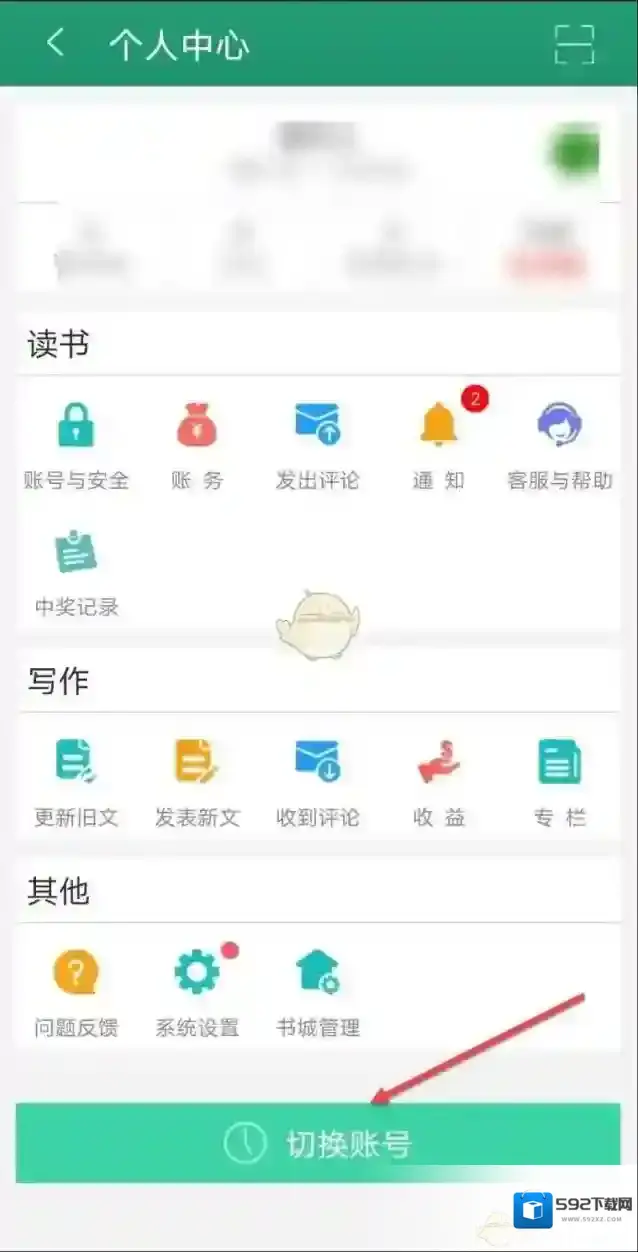638x1252 pixels.
Task: Open 客服与帮助
Action: (559, 445)
